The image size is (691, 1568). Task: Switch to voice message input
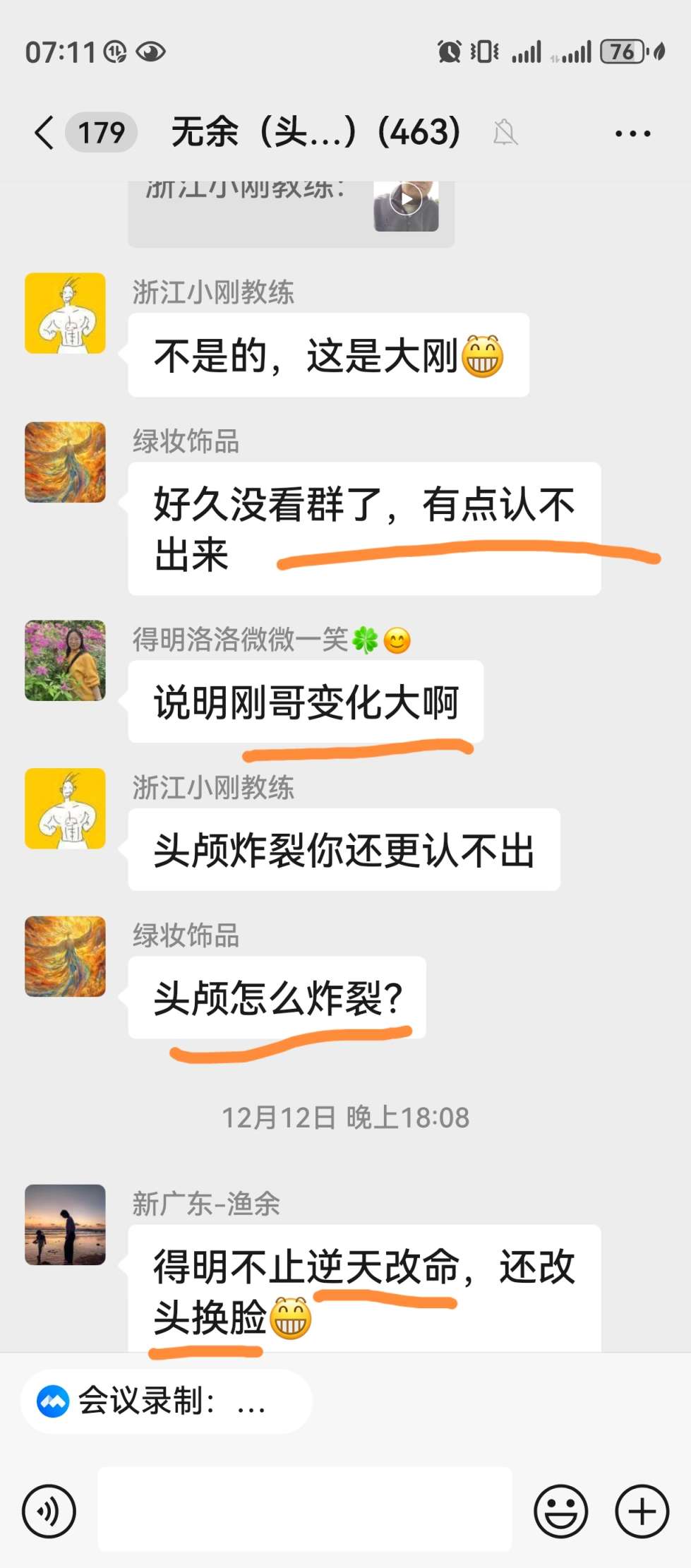click(x=49, y=1511)
